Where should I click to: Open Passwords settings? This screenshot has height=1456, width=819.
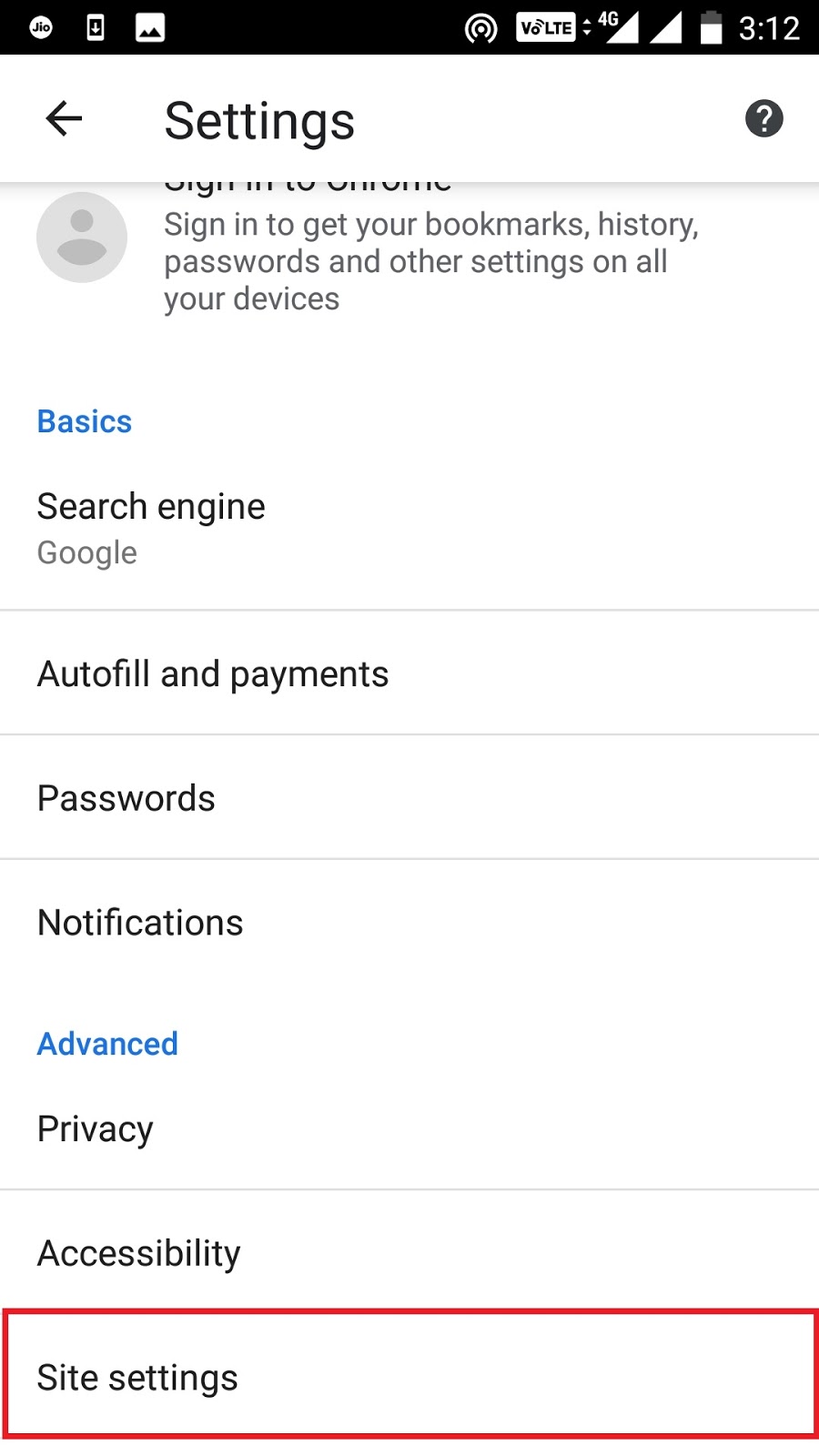409,798
